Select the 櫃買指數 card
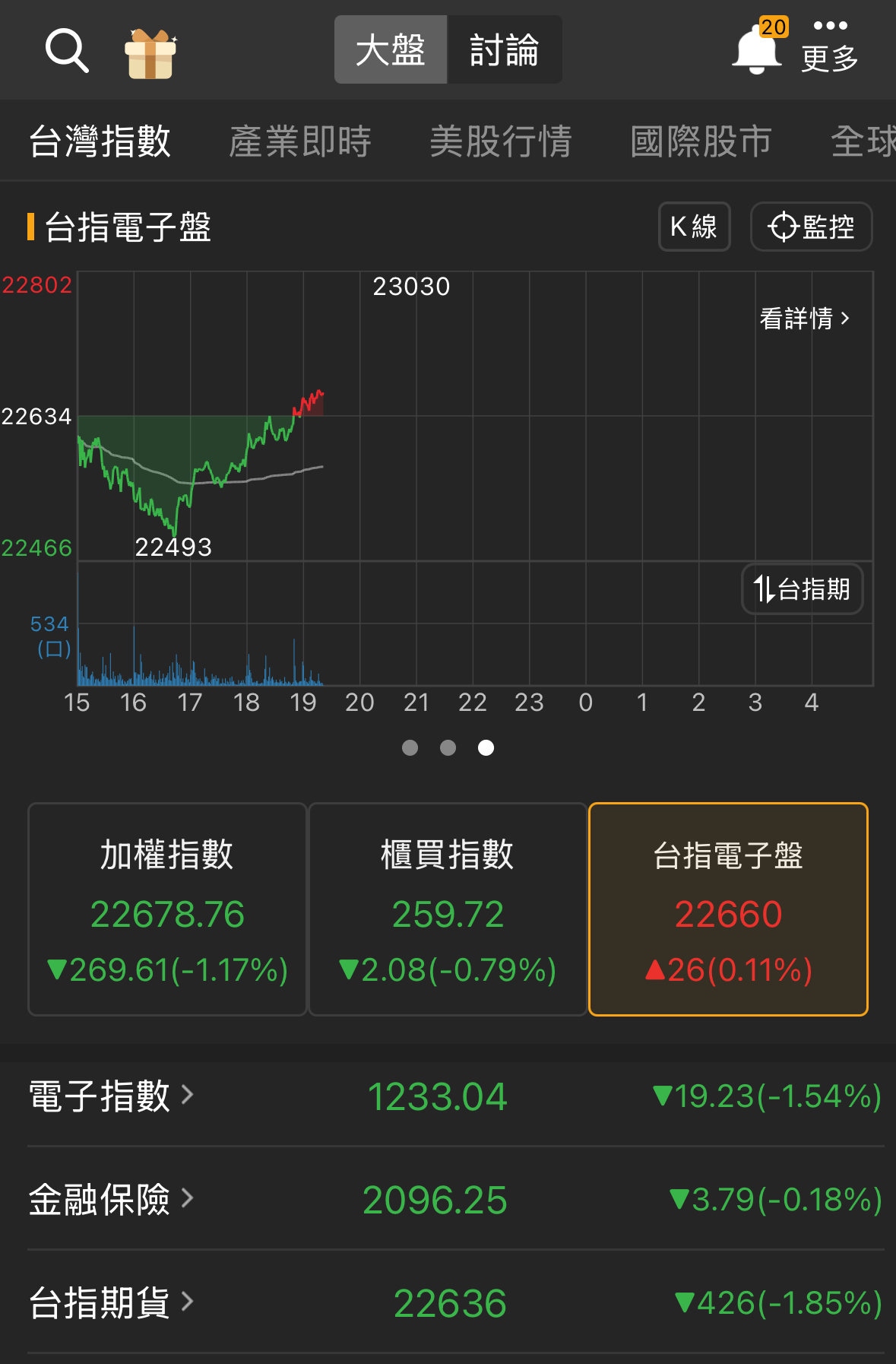Screen dimensions: 896x1364 pos(448,909)
